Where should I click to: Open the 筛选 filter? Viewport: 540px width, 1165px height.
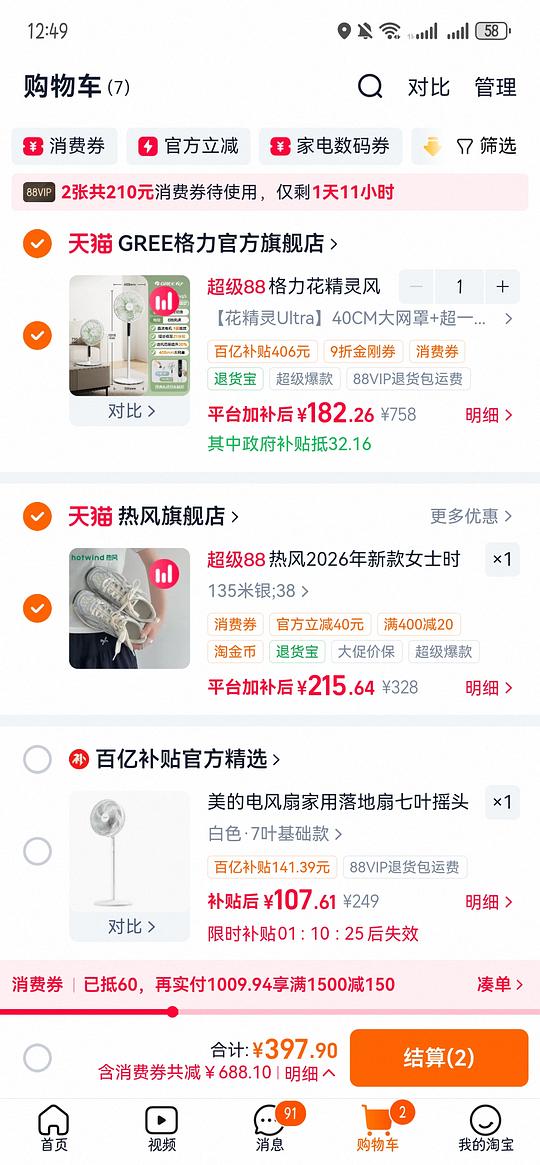[487, 146]
